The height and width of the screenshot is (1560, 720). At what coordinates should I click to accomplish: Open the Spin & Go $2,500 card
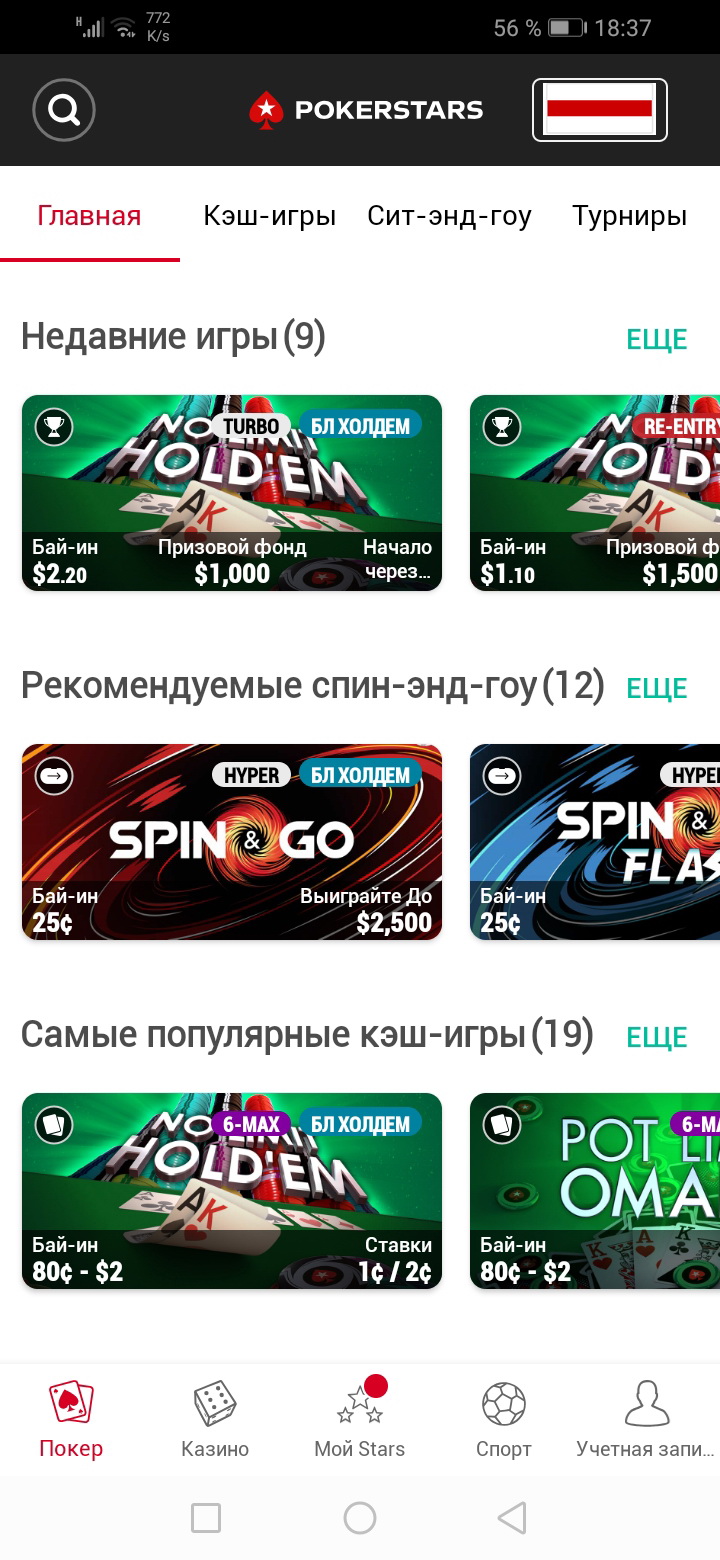point(232,842)
